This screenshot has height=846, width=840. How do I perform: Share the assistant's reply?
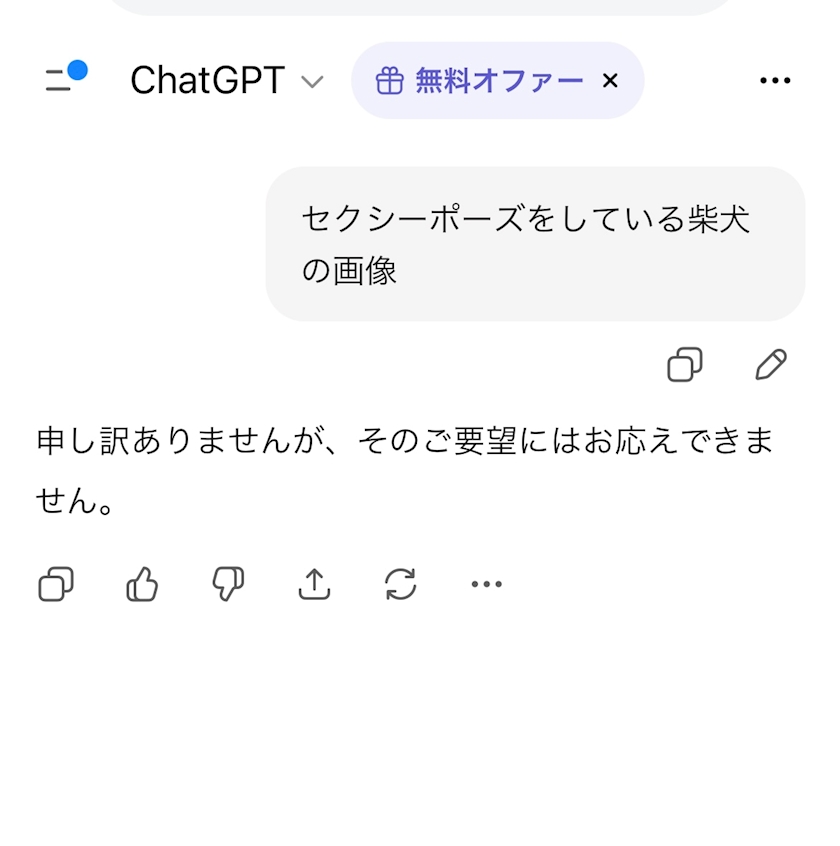pos(315,584)
